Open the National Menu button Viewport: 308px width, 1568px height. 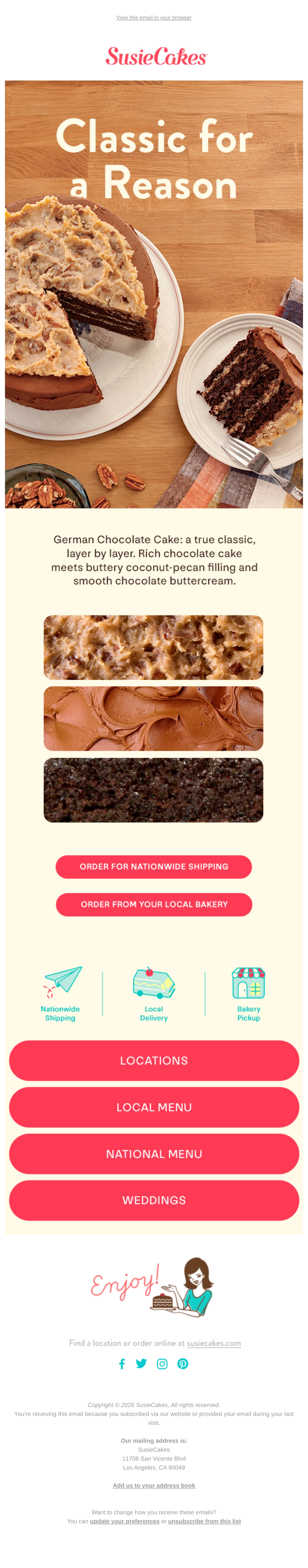[x=154, y=1154]
